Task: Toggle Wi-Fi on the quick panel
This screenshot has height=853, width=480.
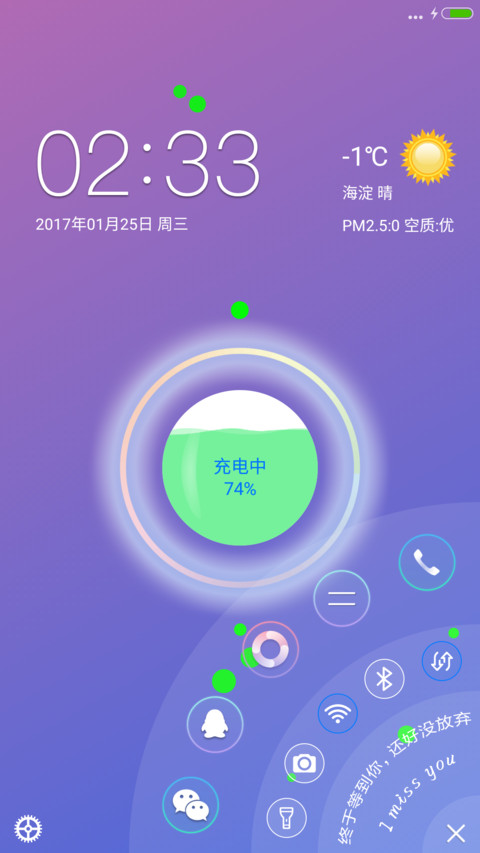Action: click(338, 713)
